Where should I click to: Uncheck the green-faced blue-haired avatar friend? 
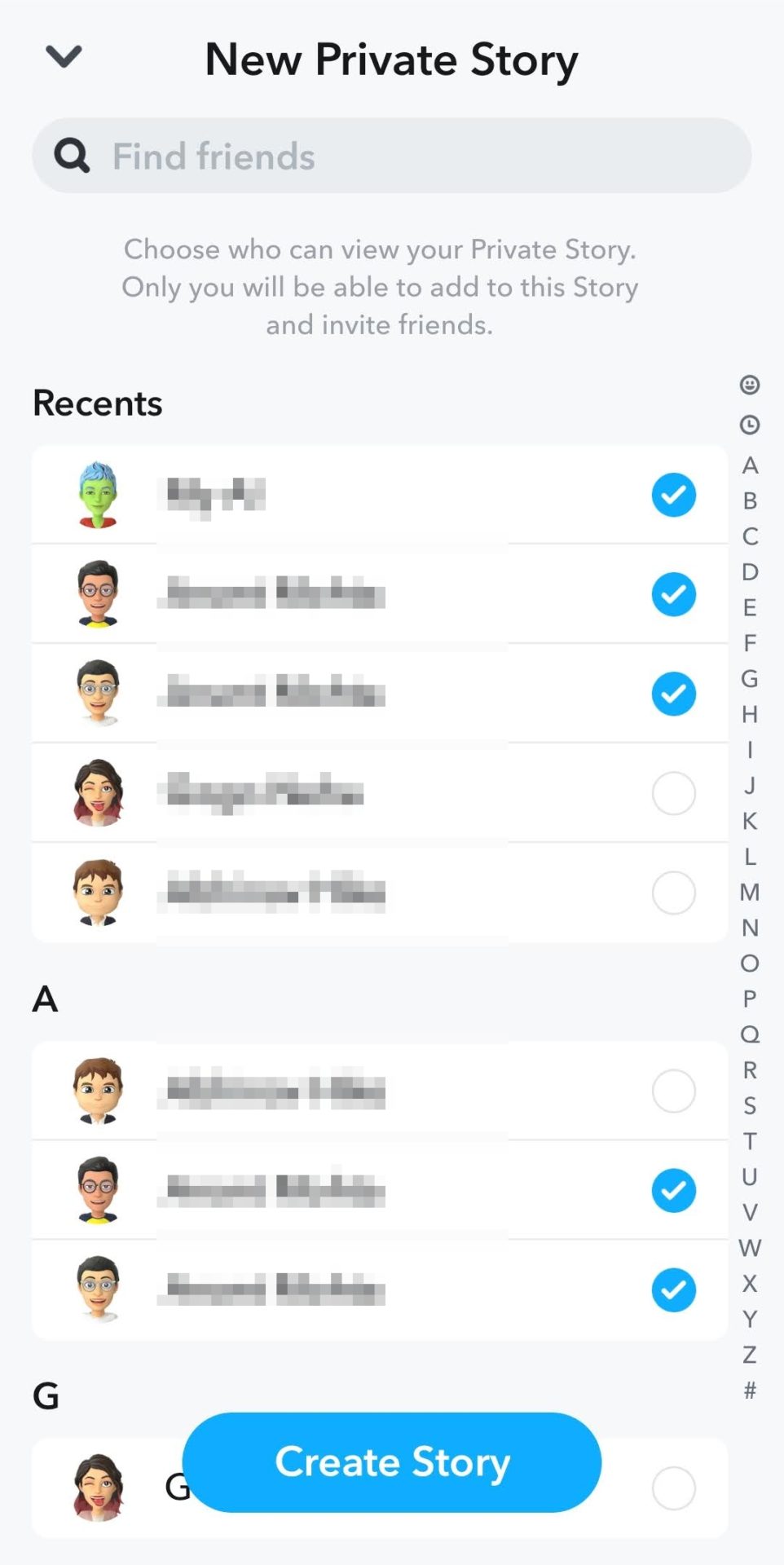point(673,495)
